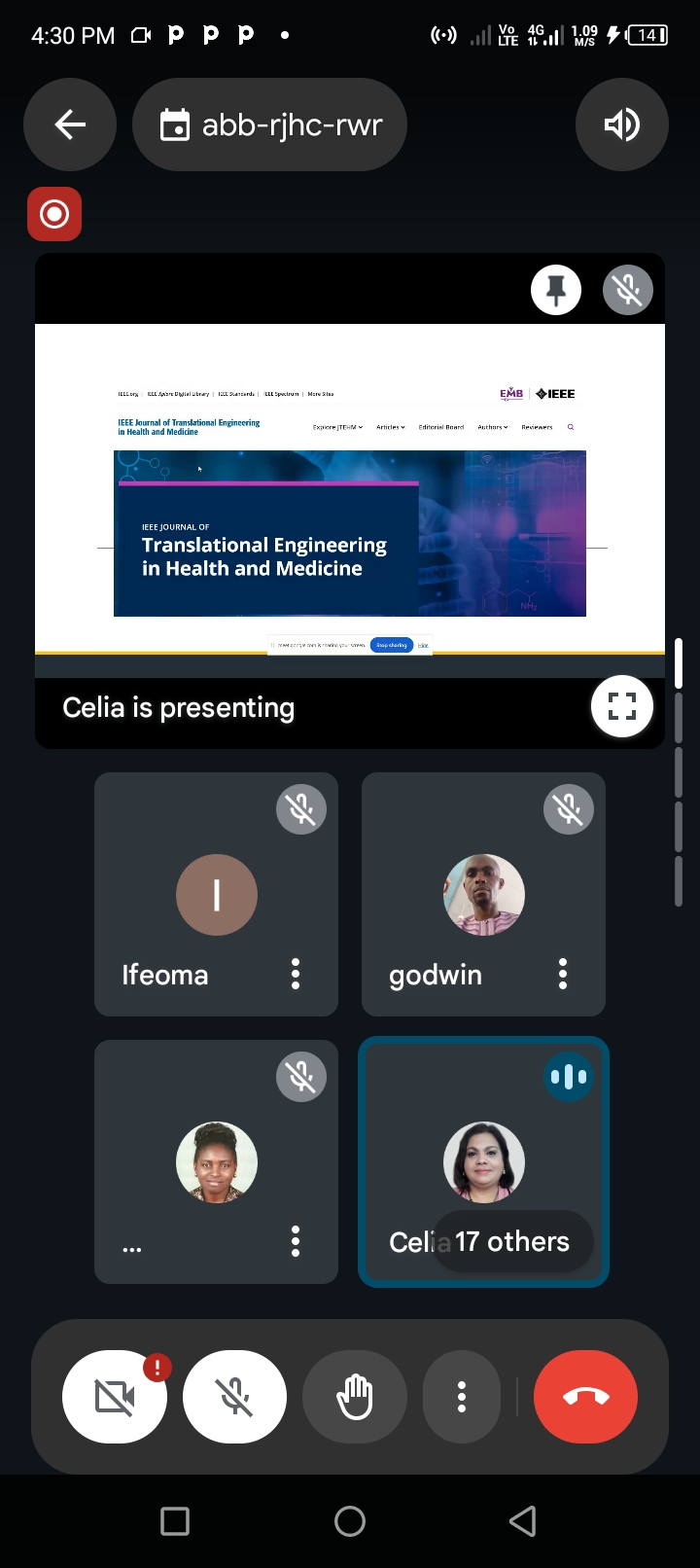
Task: Raise your hand
Action: [355, 1397]
